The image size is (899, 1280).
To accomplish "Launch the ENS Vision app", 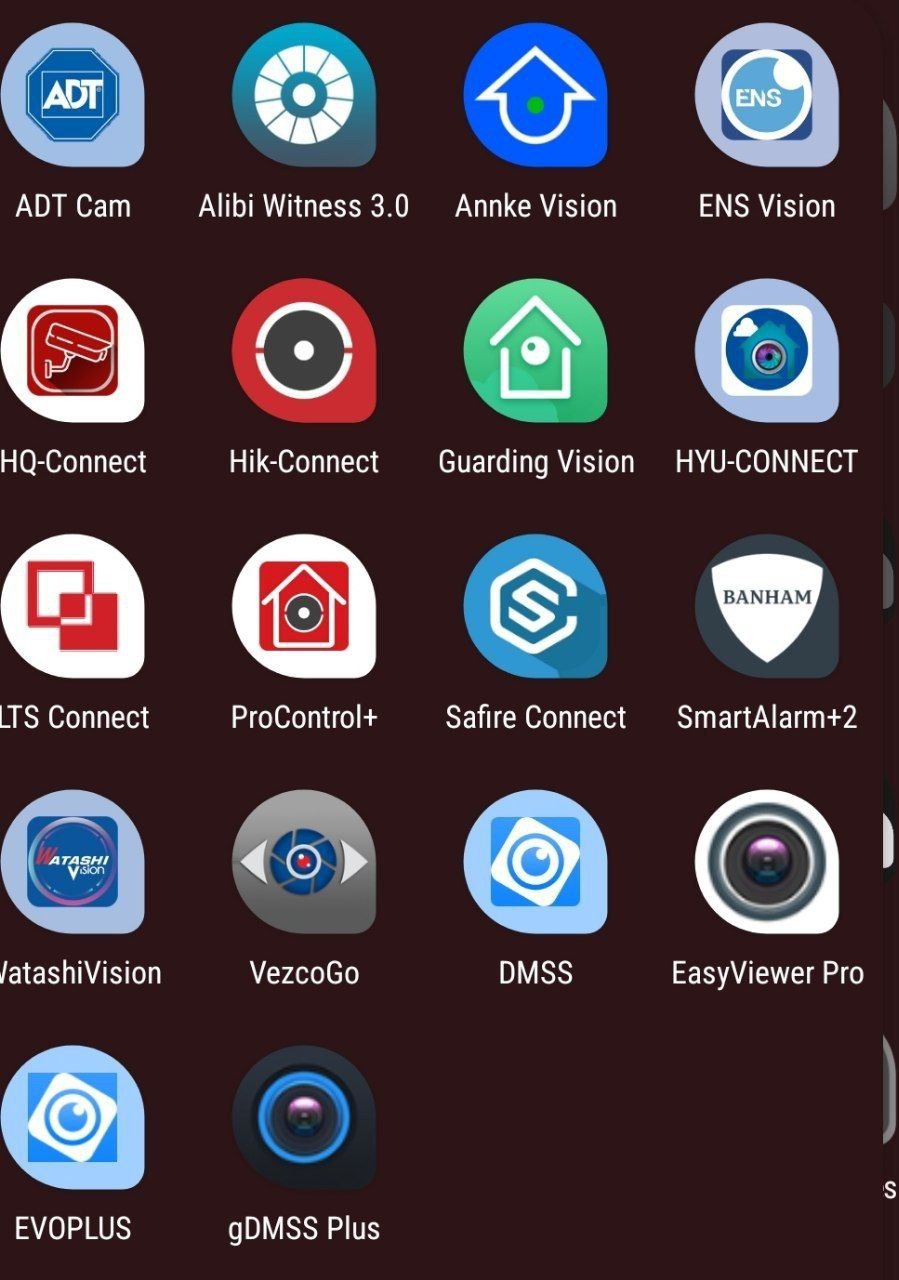I will (x=766, y=95).
